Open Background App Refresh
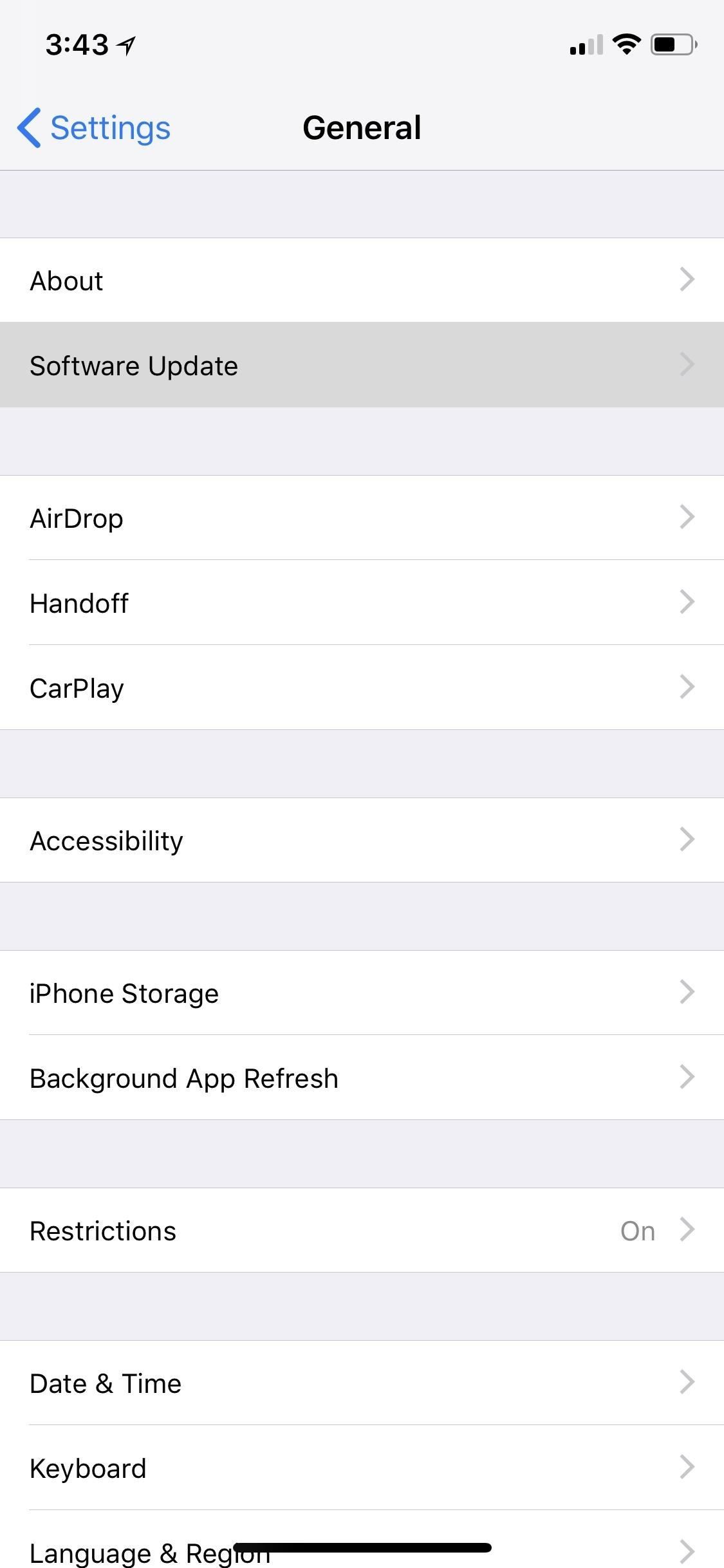 [x=362, y=1078]
